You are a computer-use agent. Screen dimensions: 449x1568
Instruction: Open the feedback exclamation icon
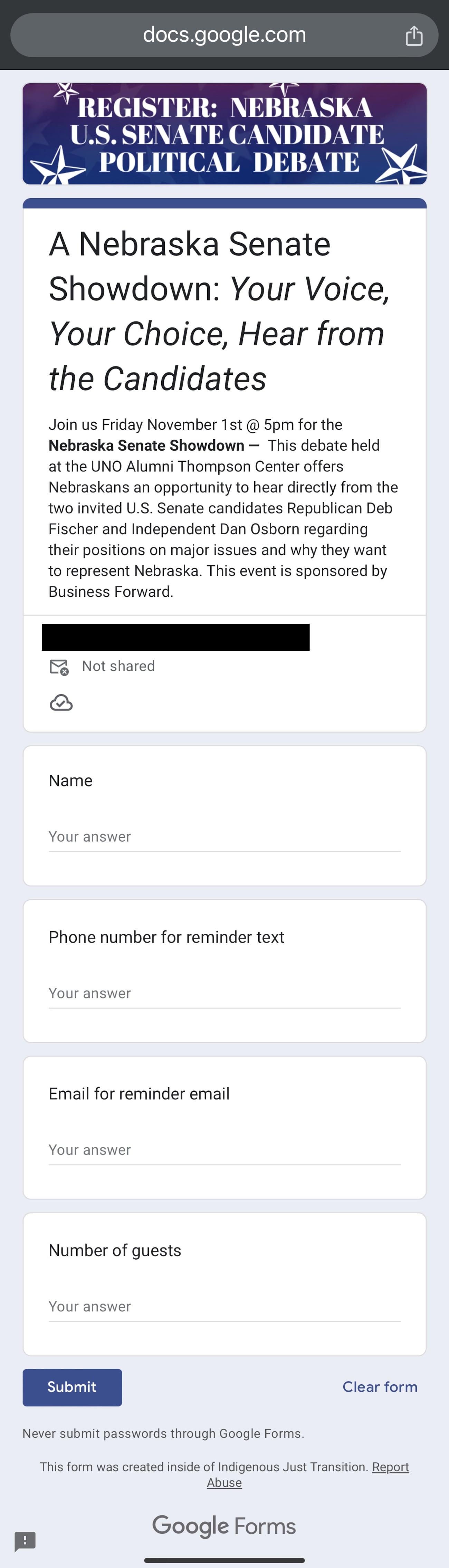coord(25,1541)
